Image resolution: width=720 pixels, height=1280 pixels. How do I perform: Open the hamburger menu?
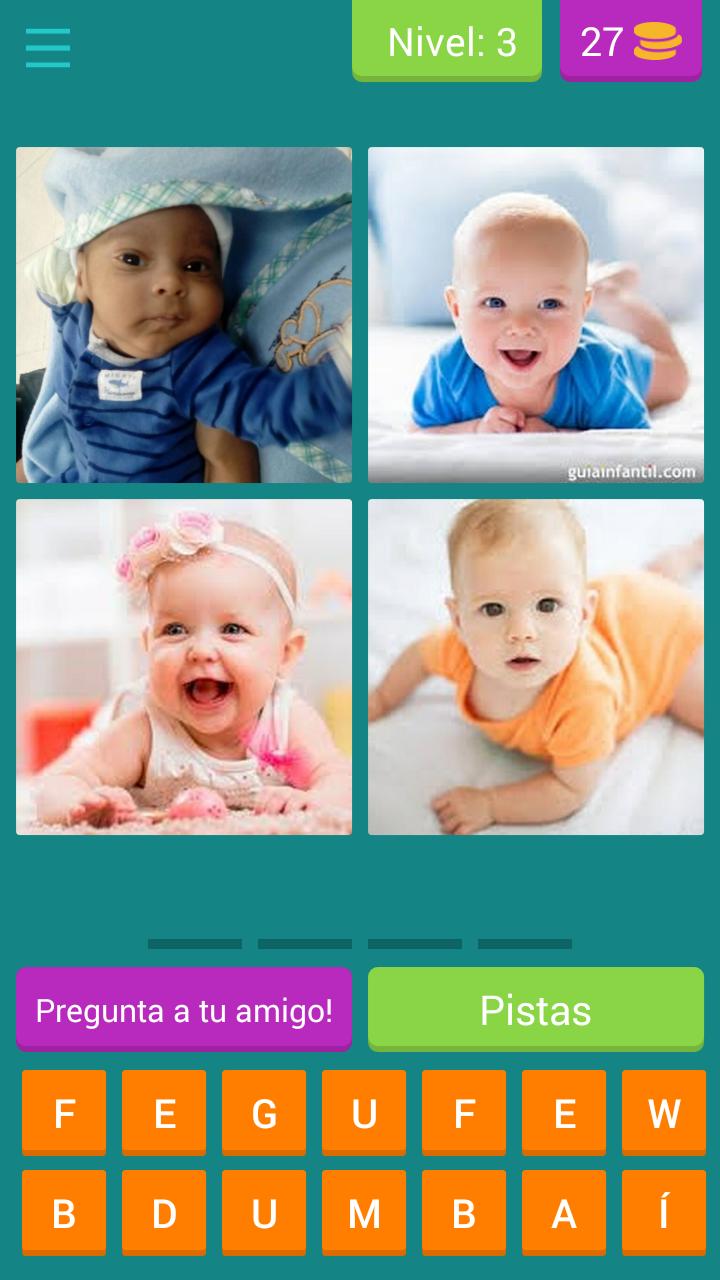[x=48, y=47]
